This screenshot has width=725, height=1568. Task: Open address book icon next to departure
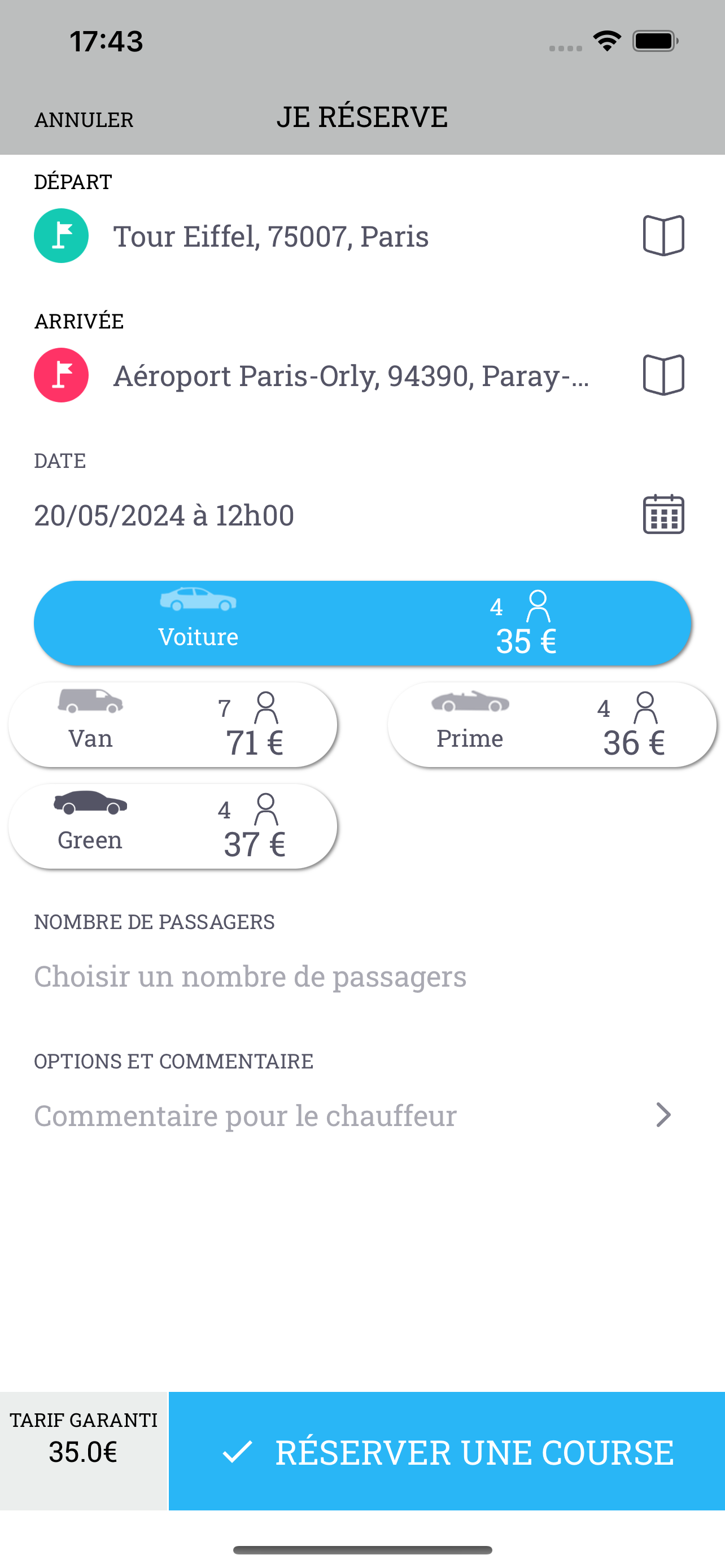[663, 235]
